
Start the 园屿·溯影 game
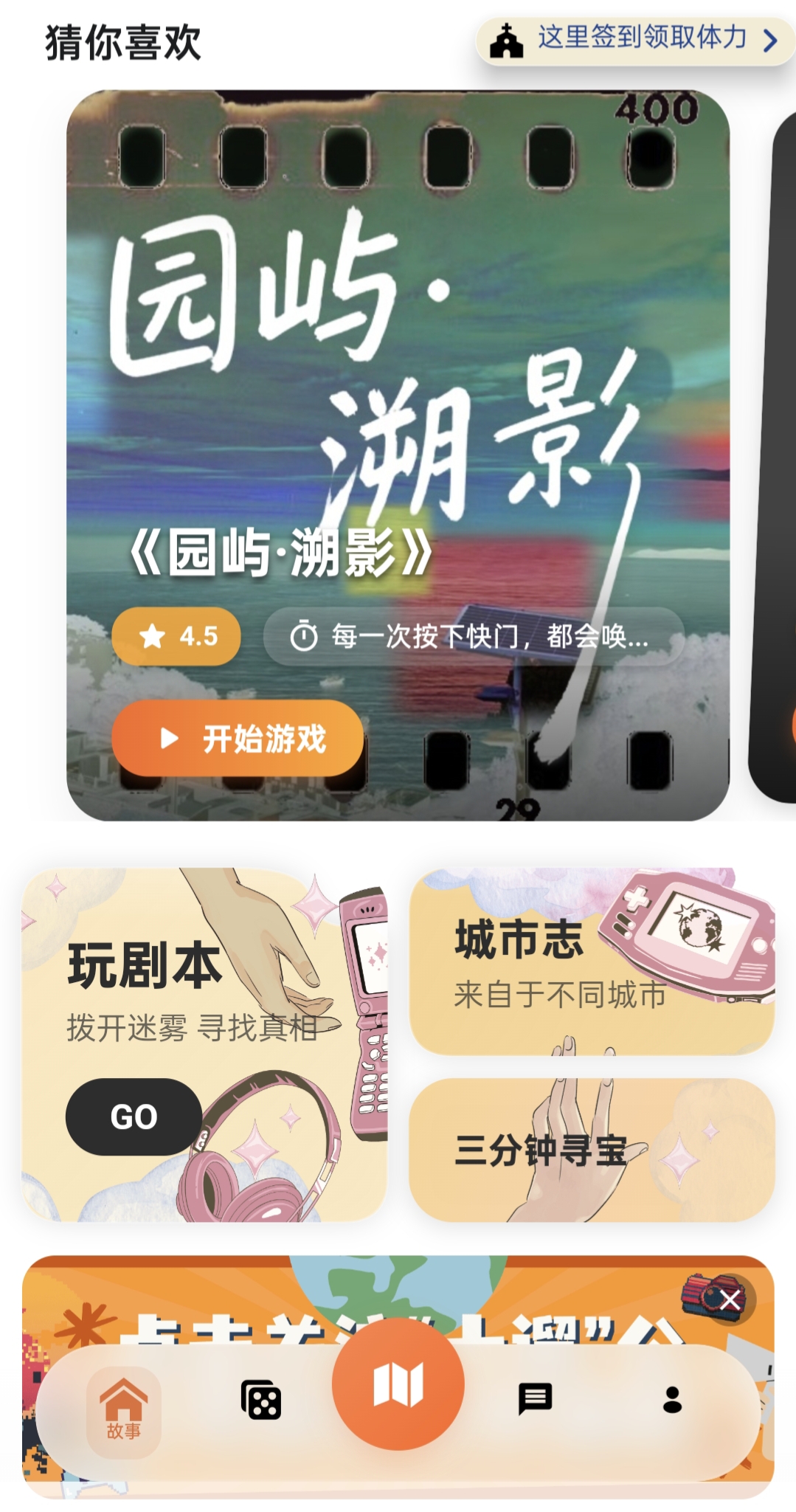point(238,738)
